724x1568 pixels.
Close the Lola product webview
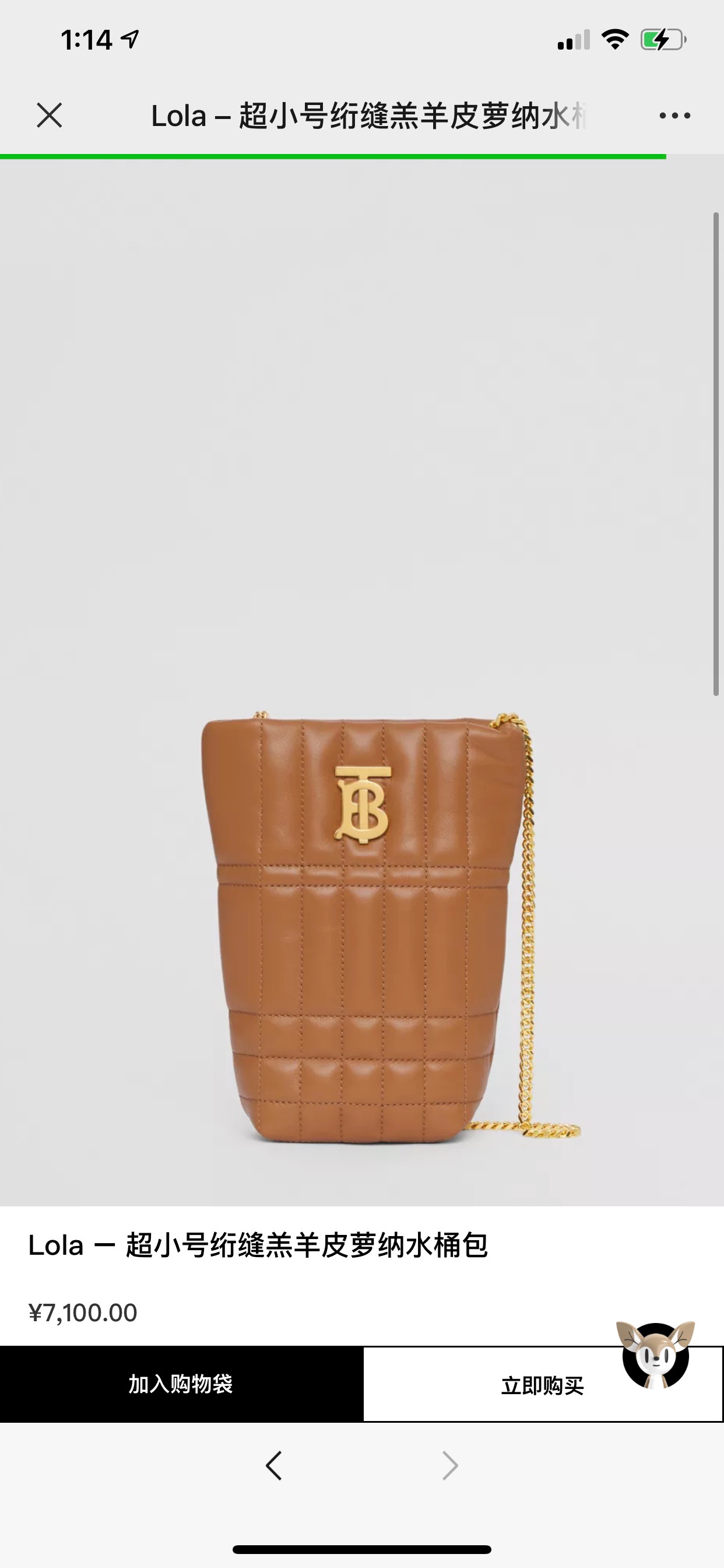pyautogui.click(x=50, y=115)
